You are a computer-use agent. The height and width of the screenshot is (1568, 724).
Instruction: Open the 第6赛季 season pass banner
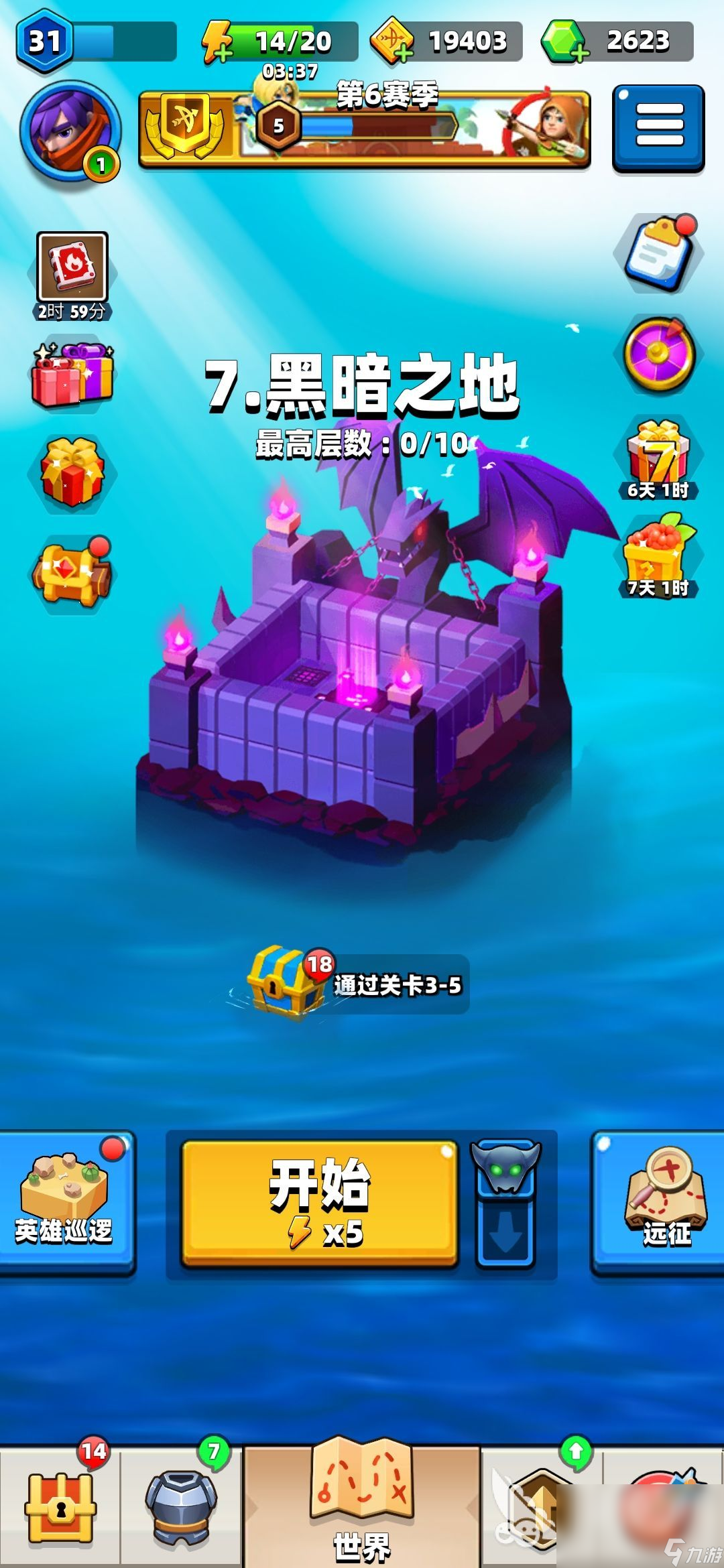tap(364, 127)
